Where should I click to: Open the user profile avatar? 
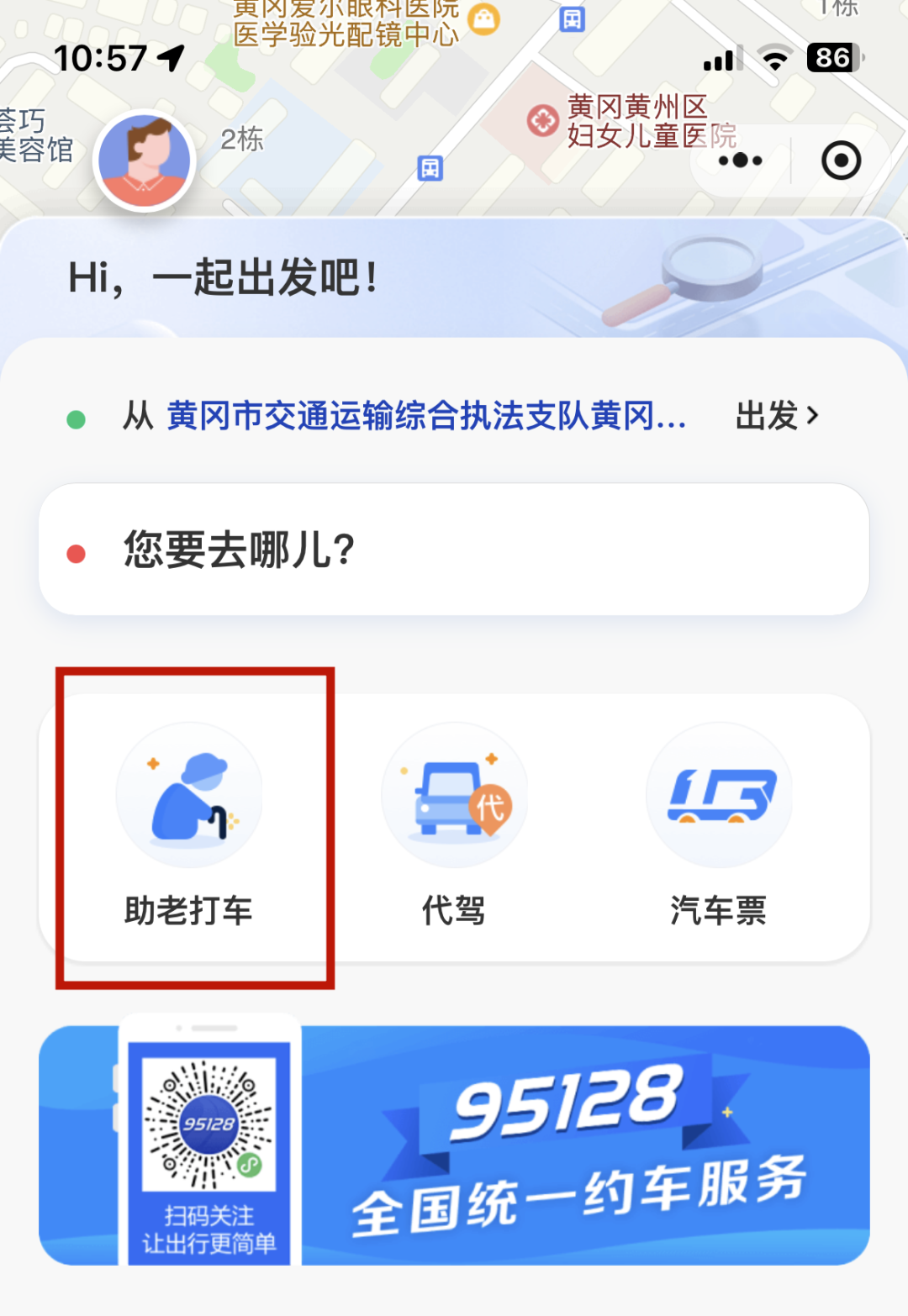(145, 160)
